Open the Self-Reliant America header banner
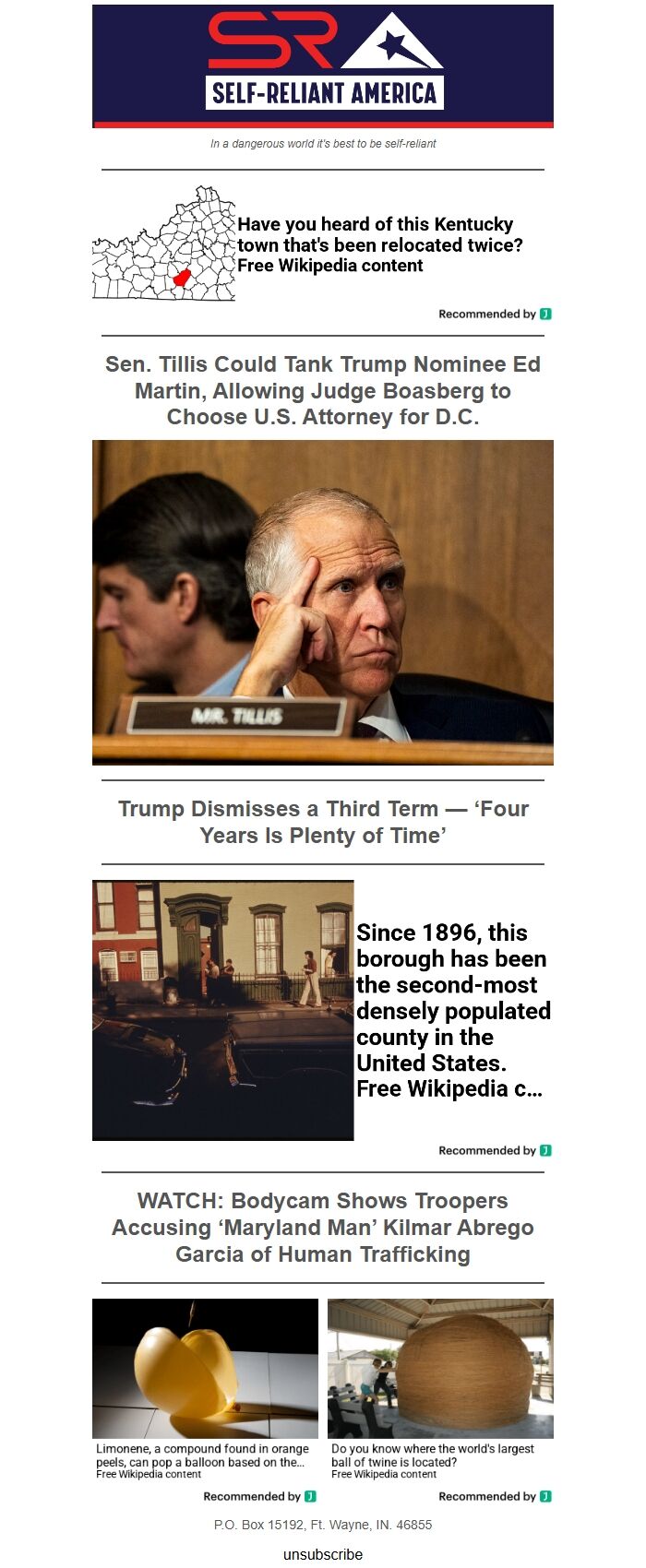The image size is (646, 1568). 322,65
